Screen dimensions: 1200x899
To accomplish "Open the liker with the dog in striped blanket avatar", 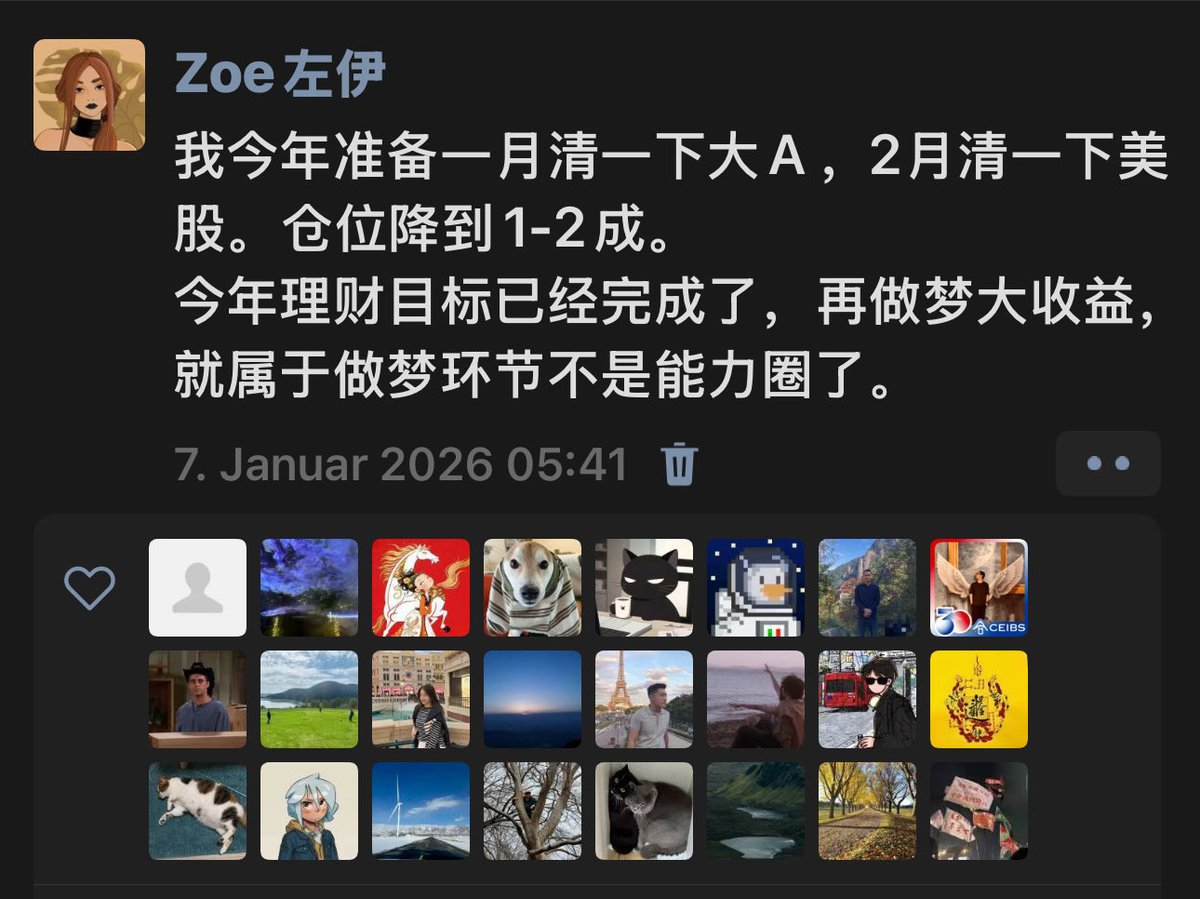I will click(x=532, y=588).
